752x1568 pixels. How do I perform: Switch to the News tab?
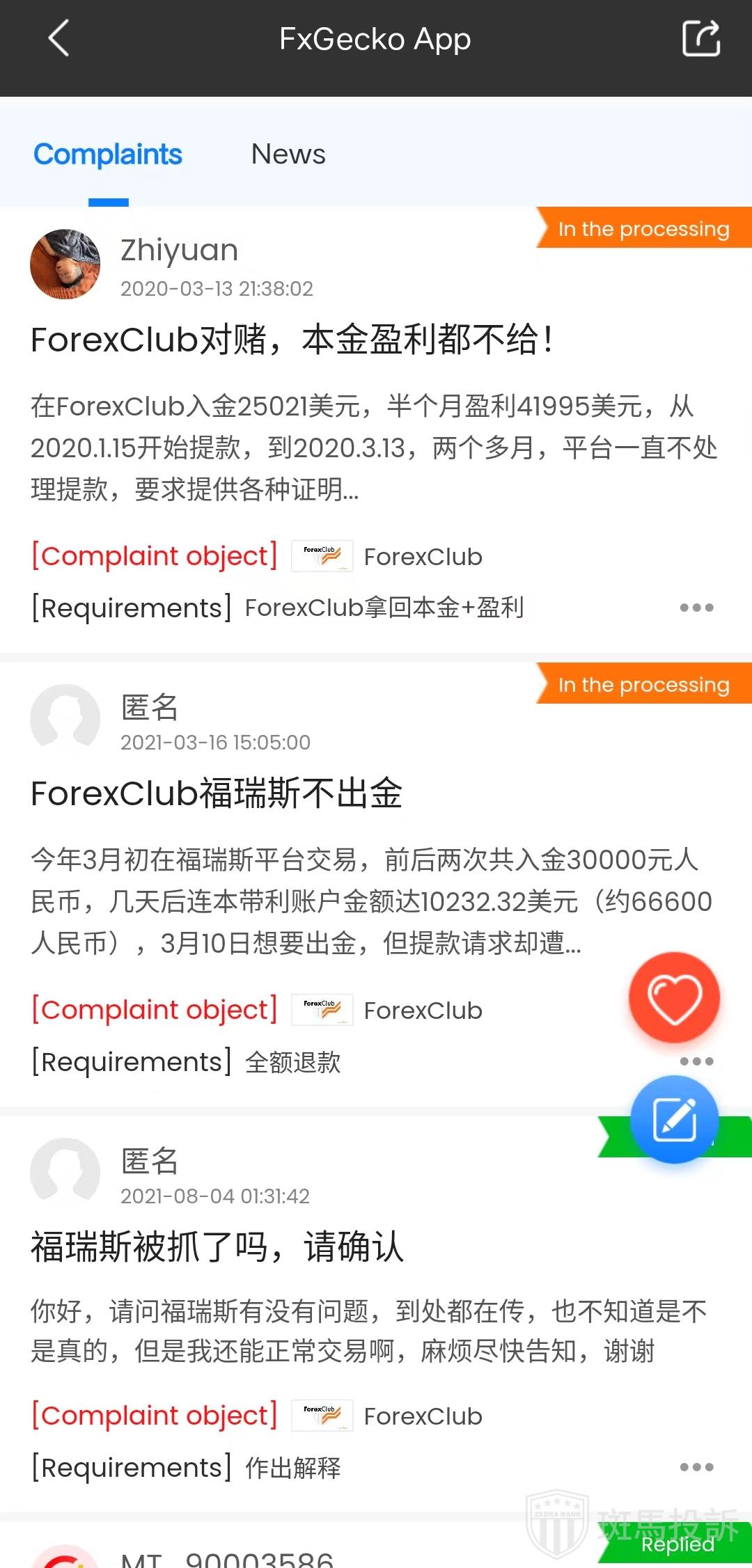(x=288, y=155)
